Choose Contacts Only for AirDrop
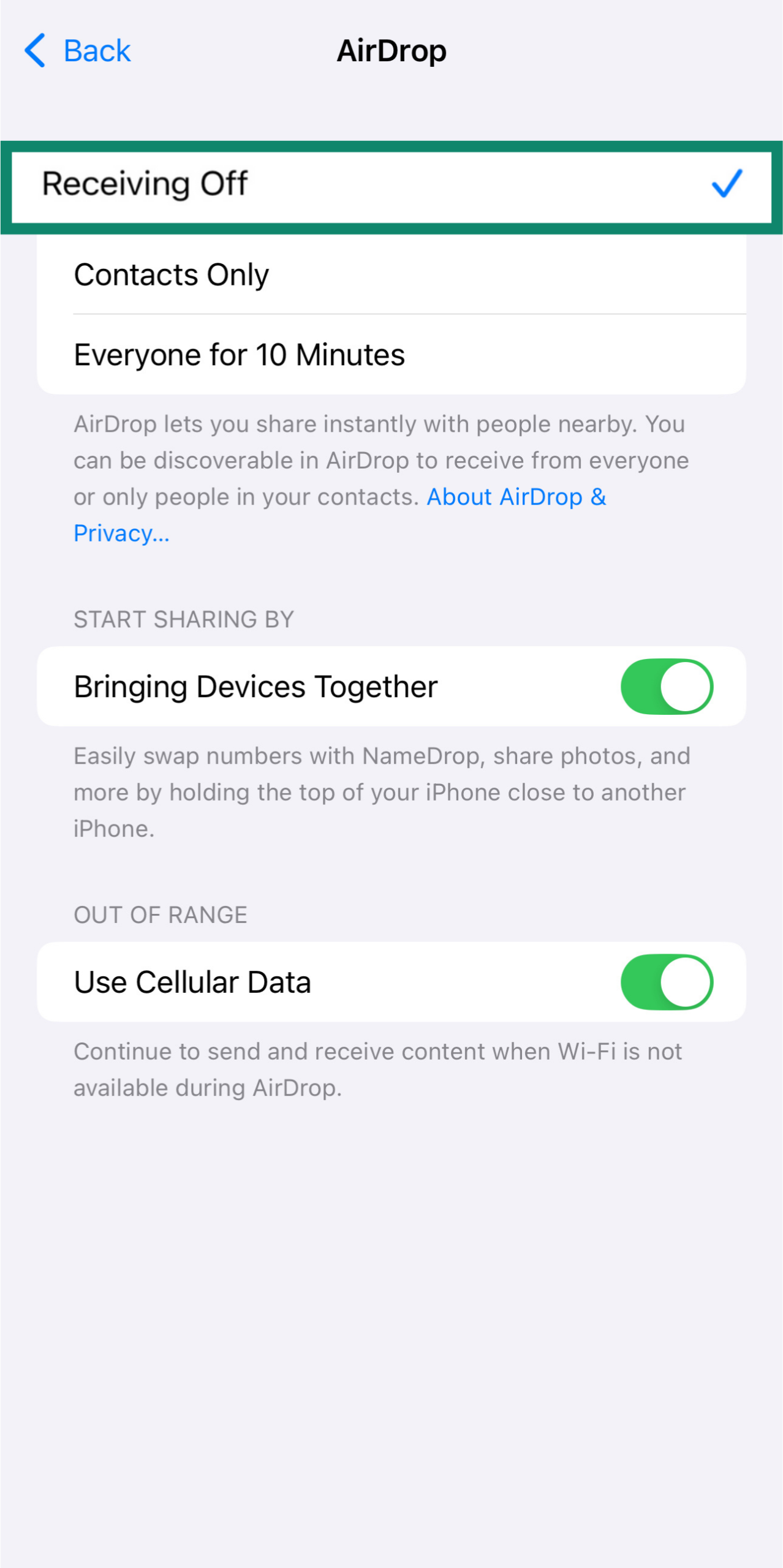783x1568 pixels. [x=391, y=274]
